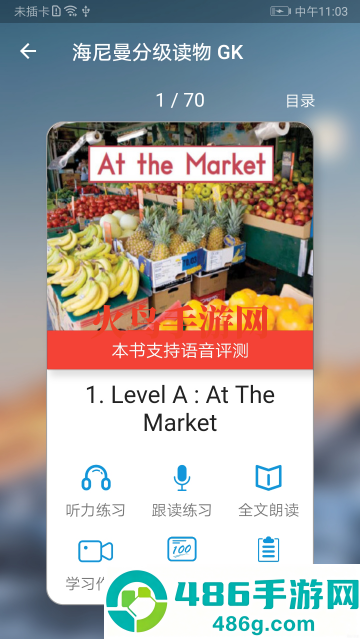This screenshot has height=639, width=360.
Task: Tap the clipboard icon
Action: pos(268,549)
